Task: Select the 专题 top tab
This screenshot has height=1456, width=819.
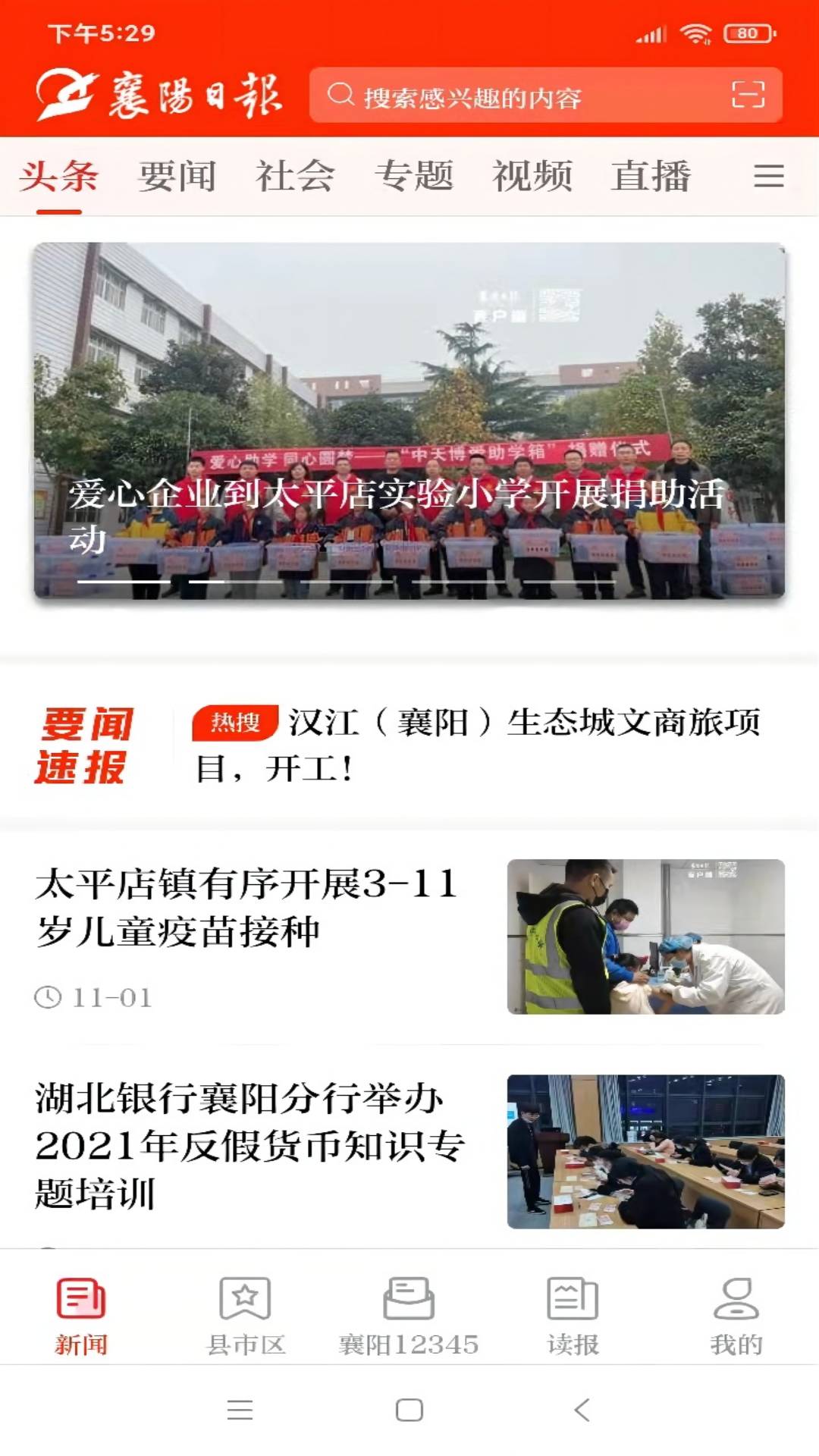Action: pos(413,177)
